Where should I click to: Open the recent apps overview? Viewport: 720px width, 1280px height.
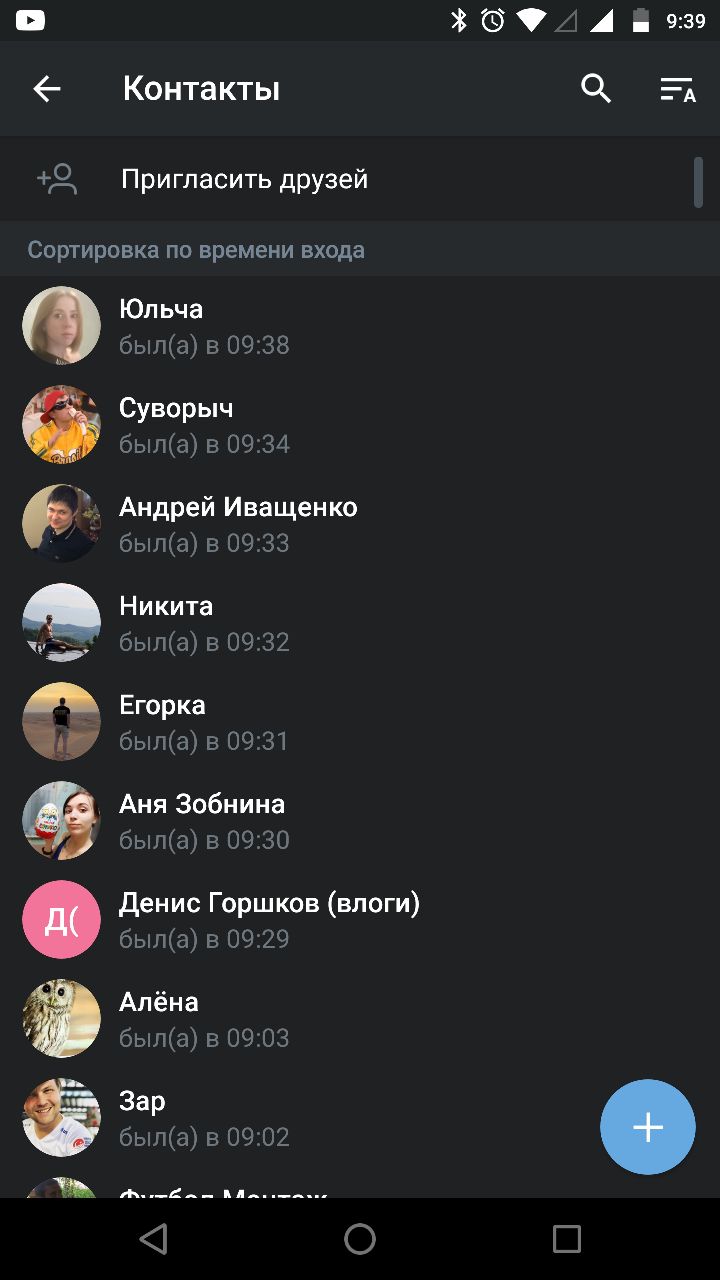[566, 1239]
